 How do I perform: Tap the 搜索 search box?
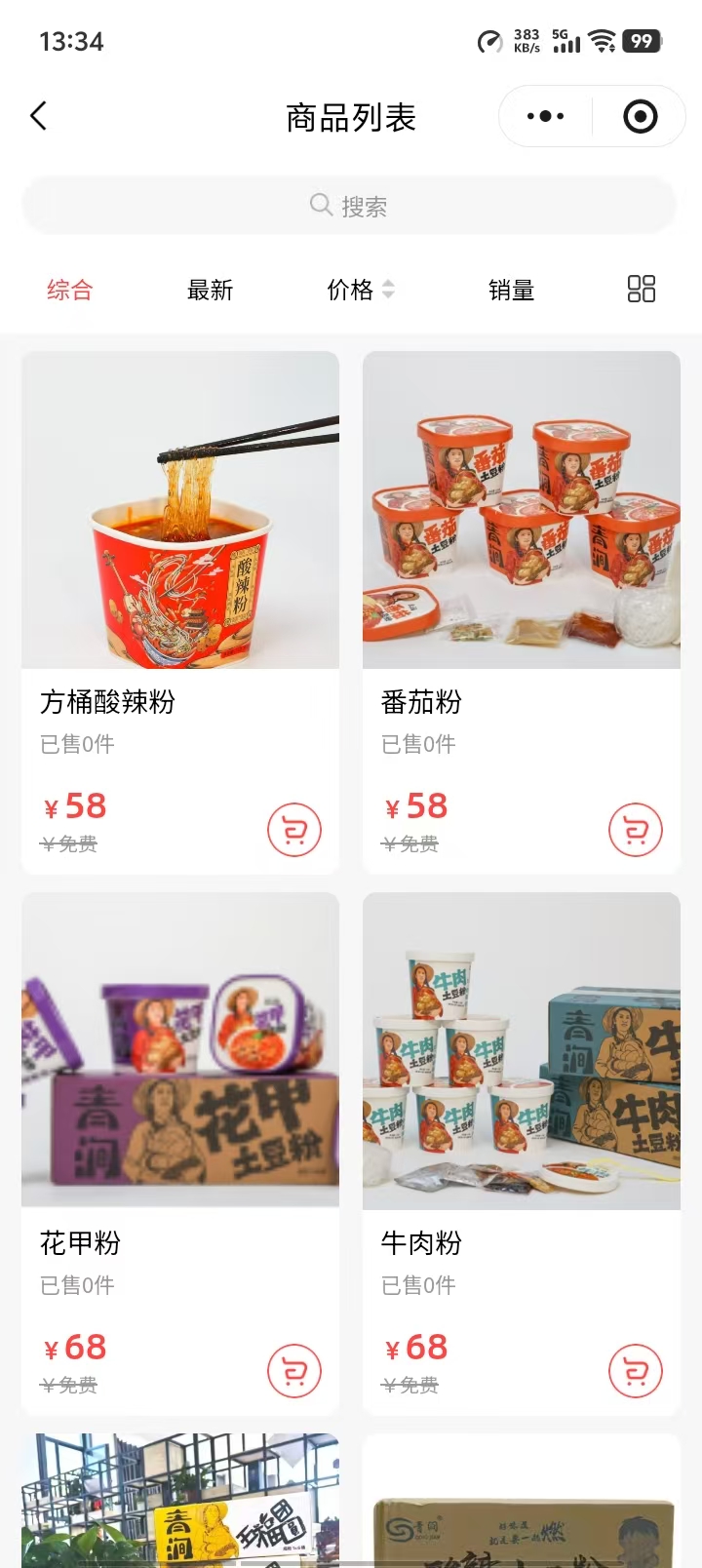click(349, 206)
